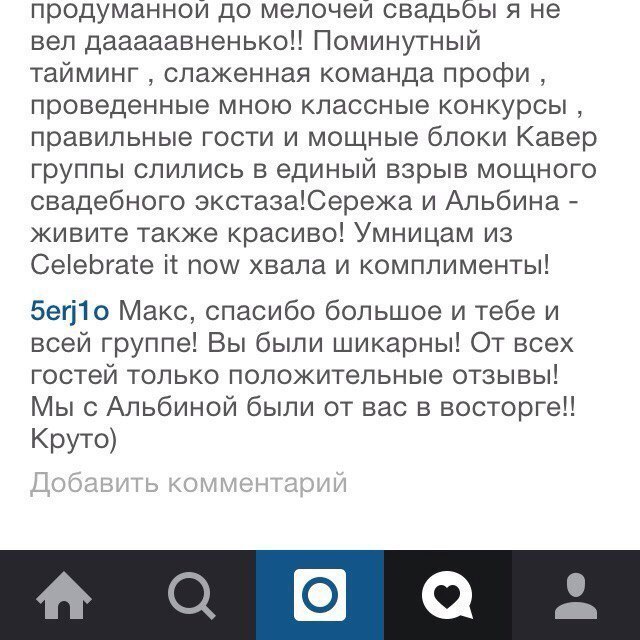The image size is (640, 640).
Task: Go to the Profile tab
Action: [576, 596]
